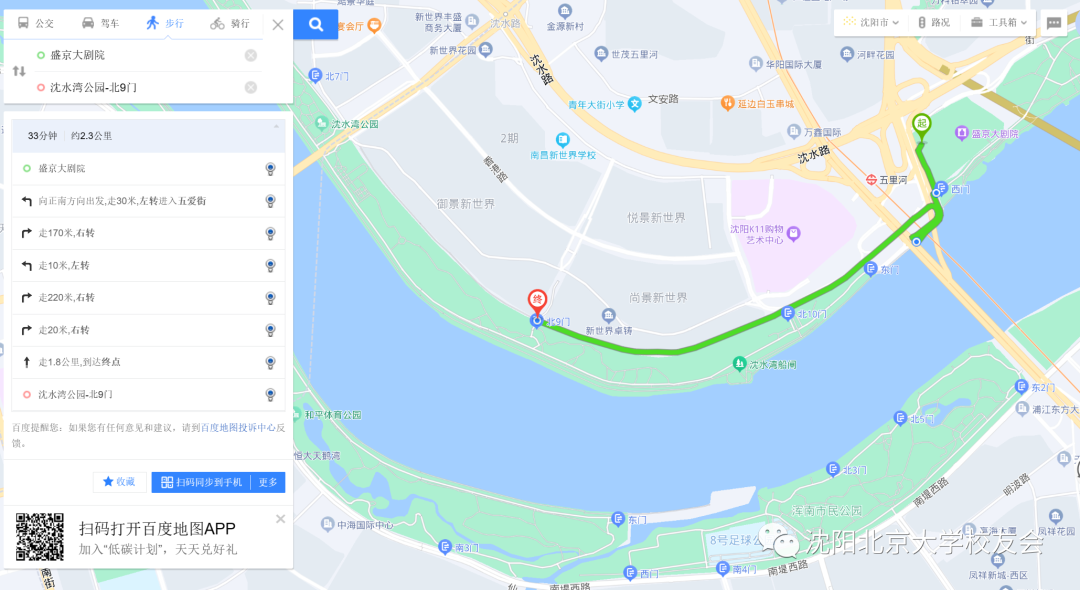
Task: Tap the blue search button
Action: point(316,24)
